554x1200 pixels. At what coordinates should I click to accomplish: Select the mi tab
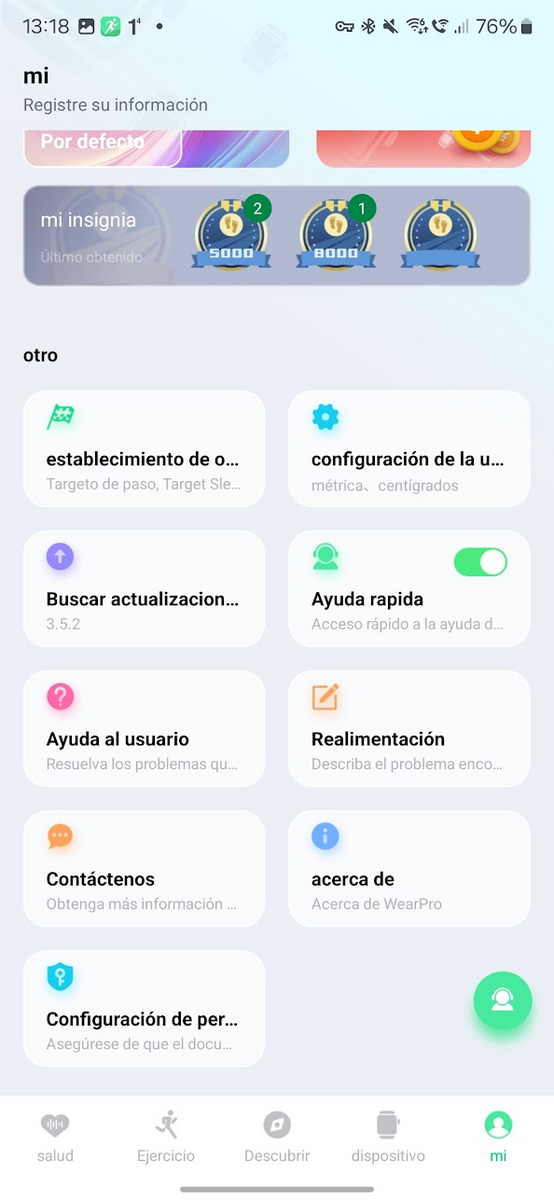click(x=498, y=1137)
